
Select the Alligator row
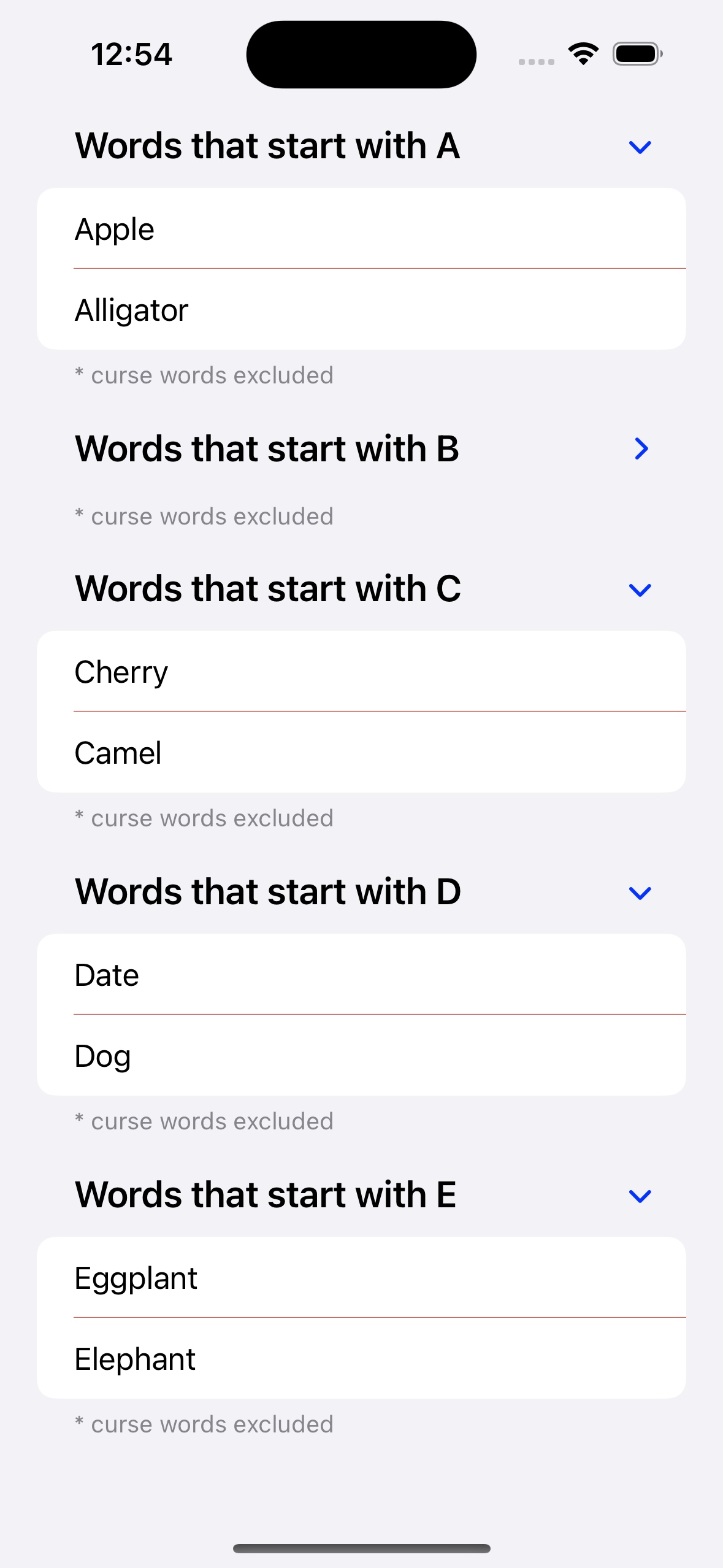coord(361,310)
